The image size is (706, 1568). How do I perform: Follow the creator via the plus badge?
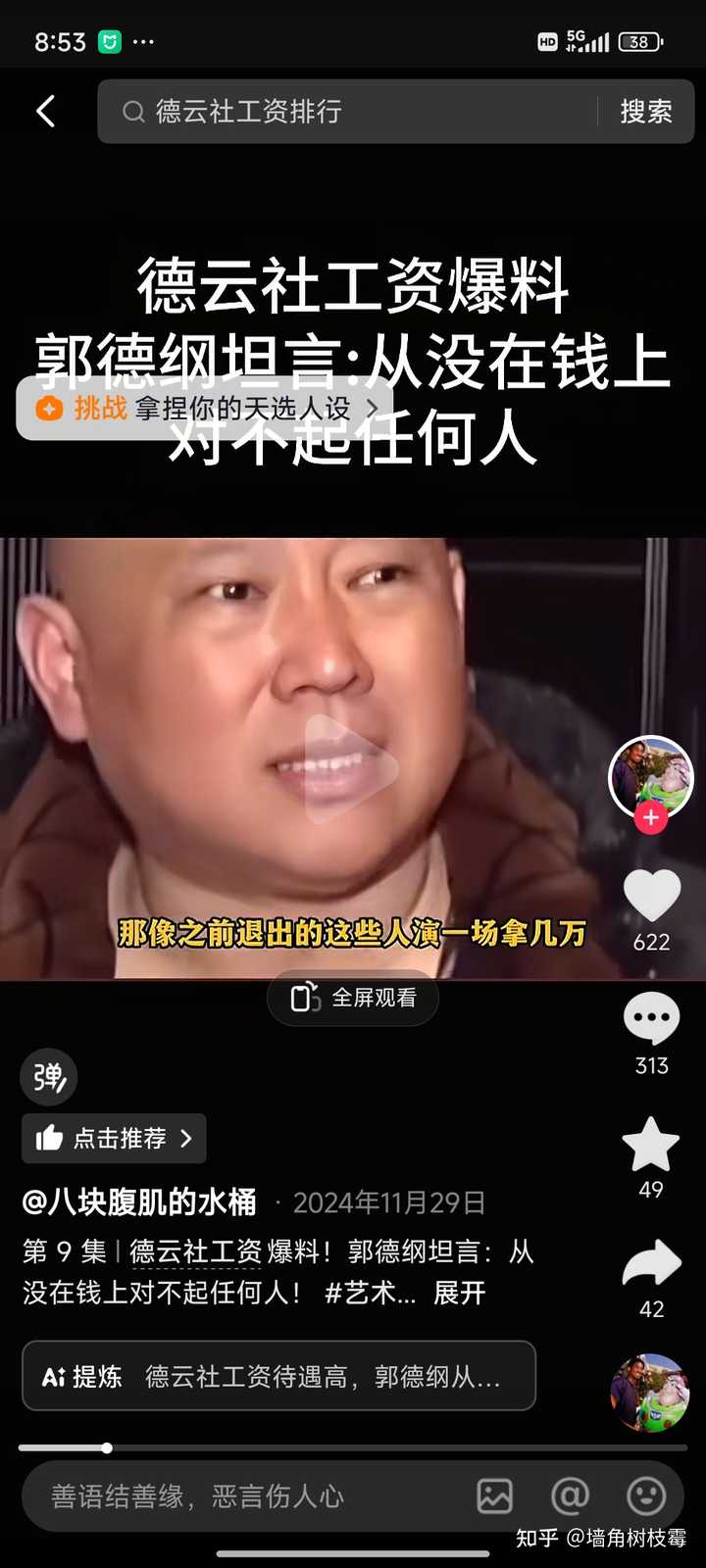(651, 817)
